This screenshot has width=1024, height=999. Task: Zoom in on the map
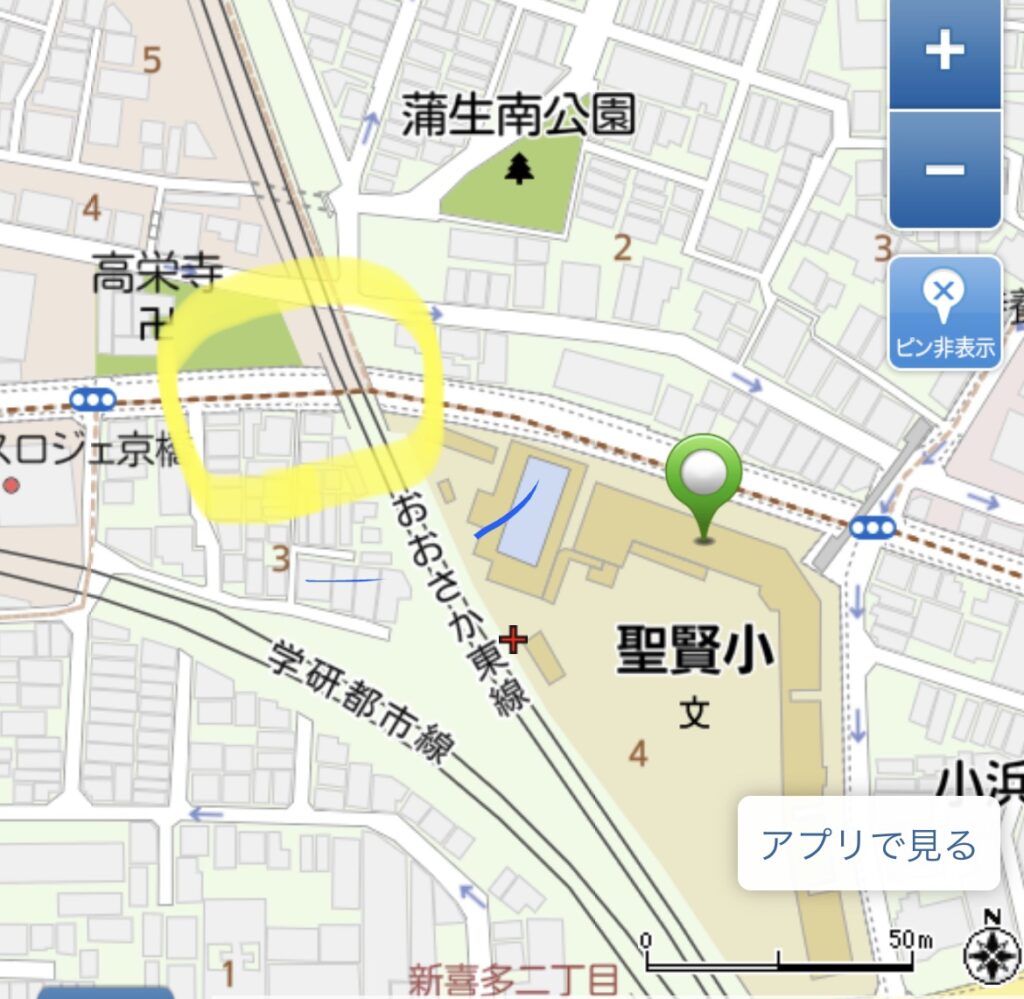click(x=944, y=51)
